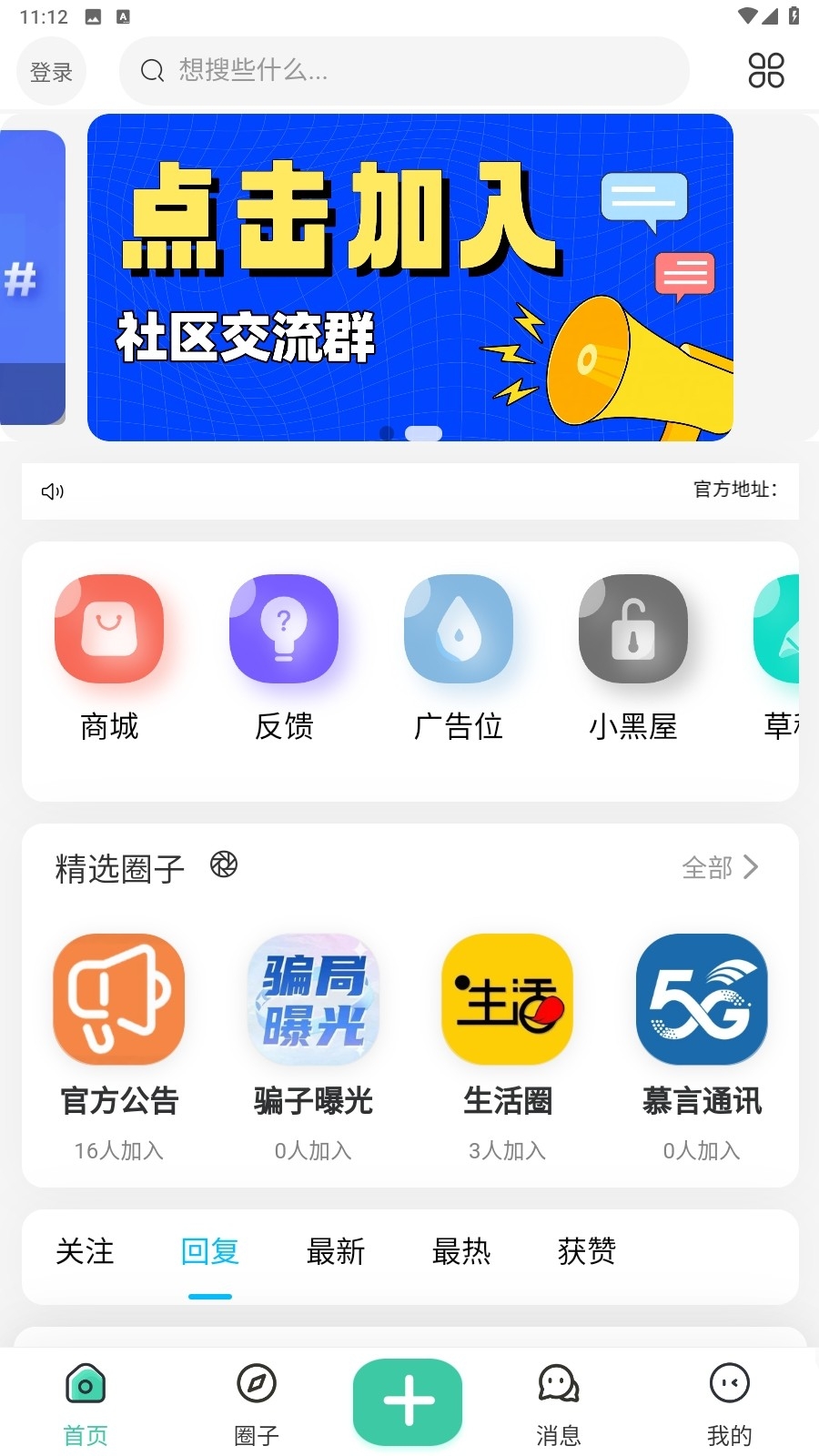Switch to the 最新 feed tab
The image size is (819, 1456).
point(336,1251)
